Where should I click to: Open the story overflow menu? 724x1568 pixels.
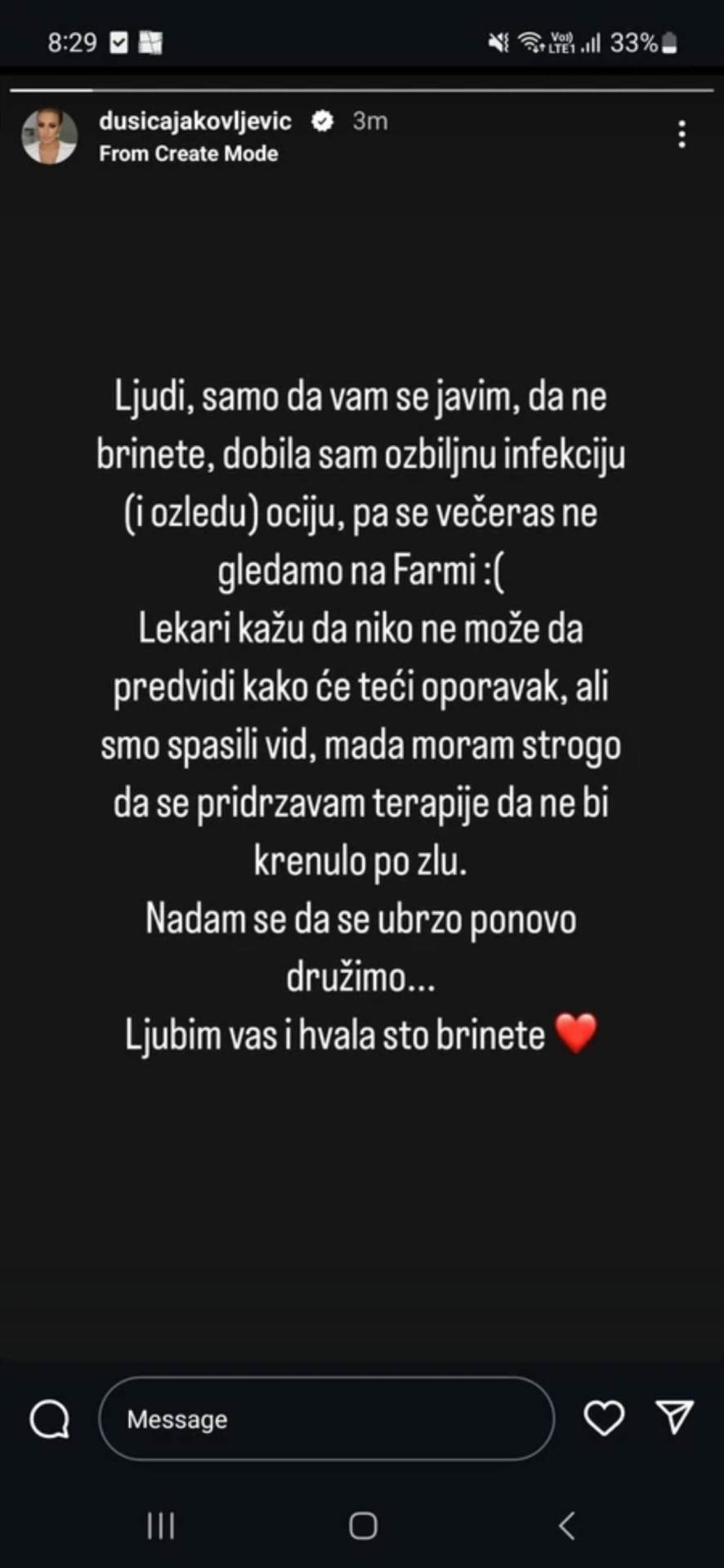682,135
